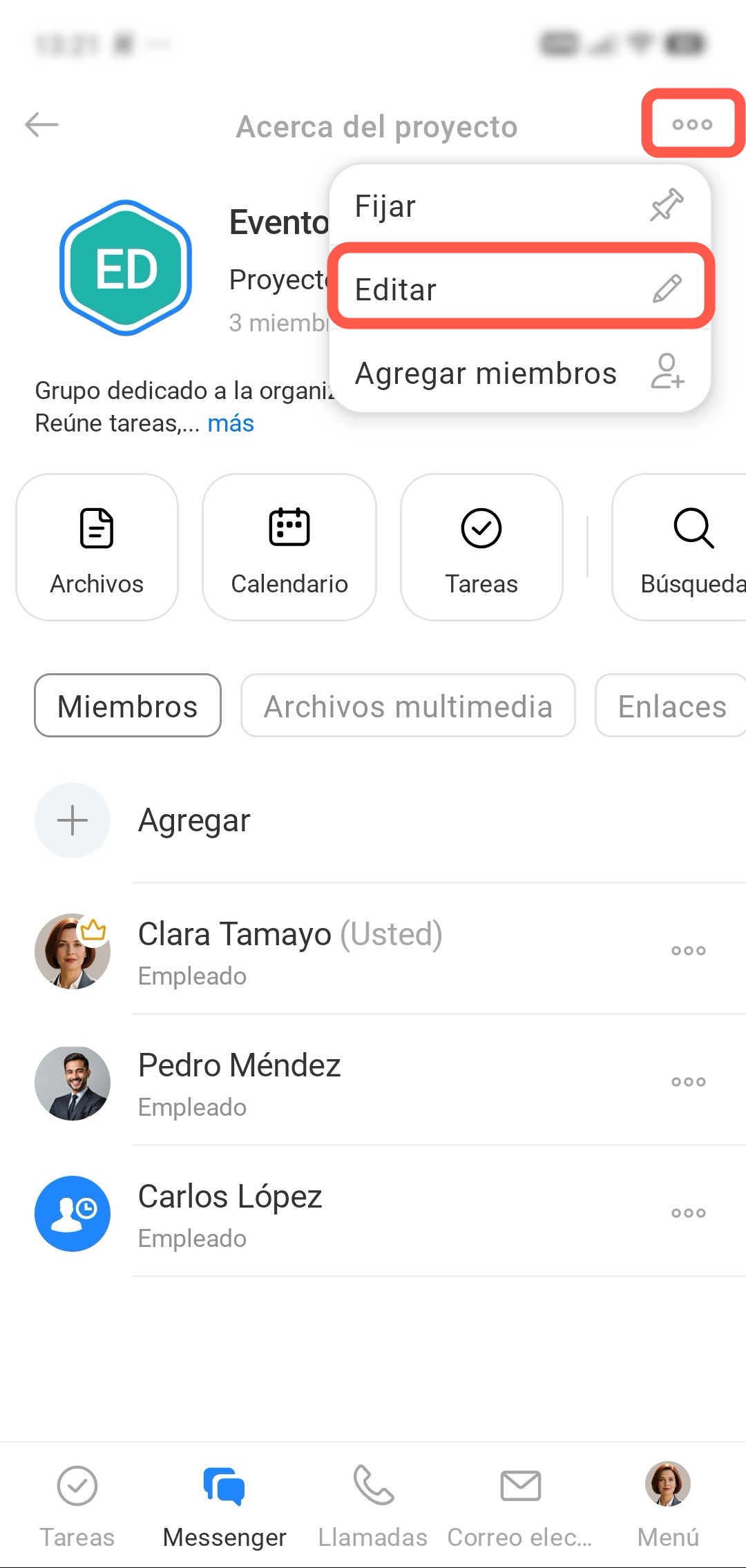Choose Editar from the menu
This screenshot has width=746, height=1568.
[519, 289]
